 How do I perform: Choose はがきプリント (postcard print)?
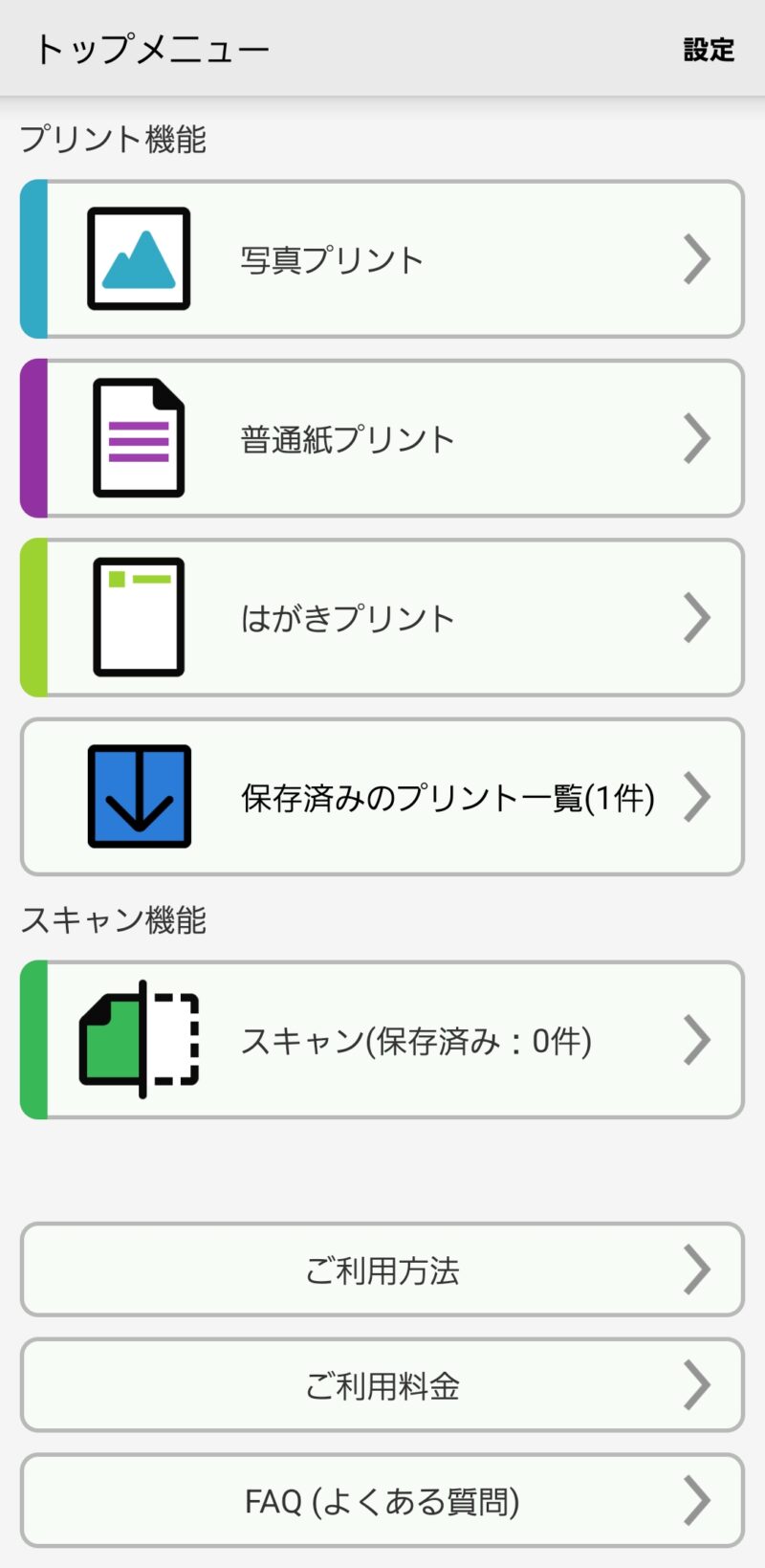[x=382, y=618]
